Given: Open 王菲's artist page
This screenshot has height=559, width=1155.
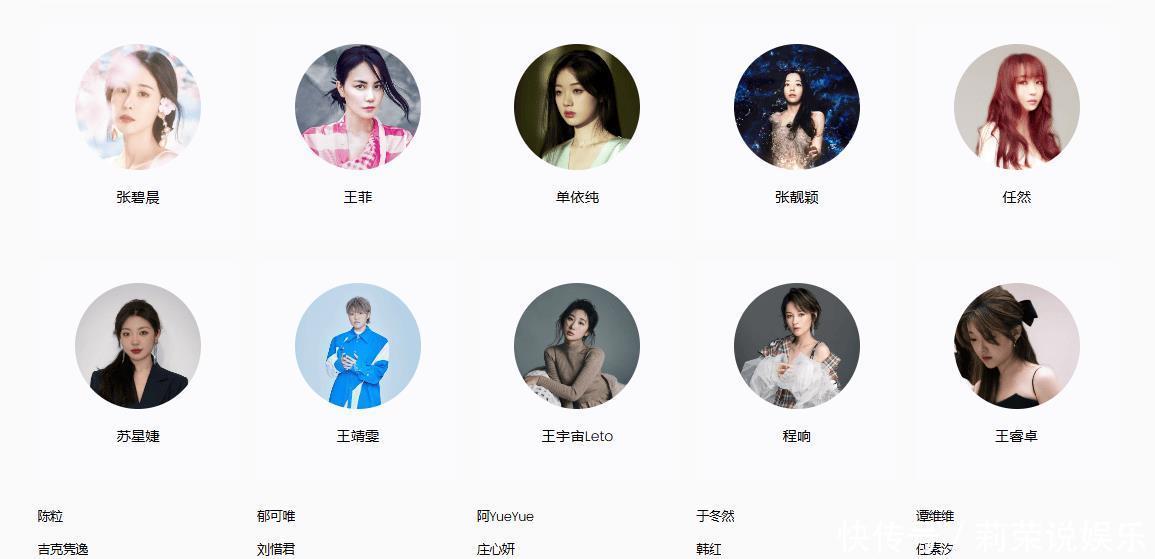Looking at the screenshot, I should pos(357,107).
